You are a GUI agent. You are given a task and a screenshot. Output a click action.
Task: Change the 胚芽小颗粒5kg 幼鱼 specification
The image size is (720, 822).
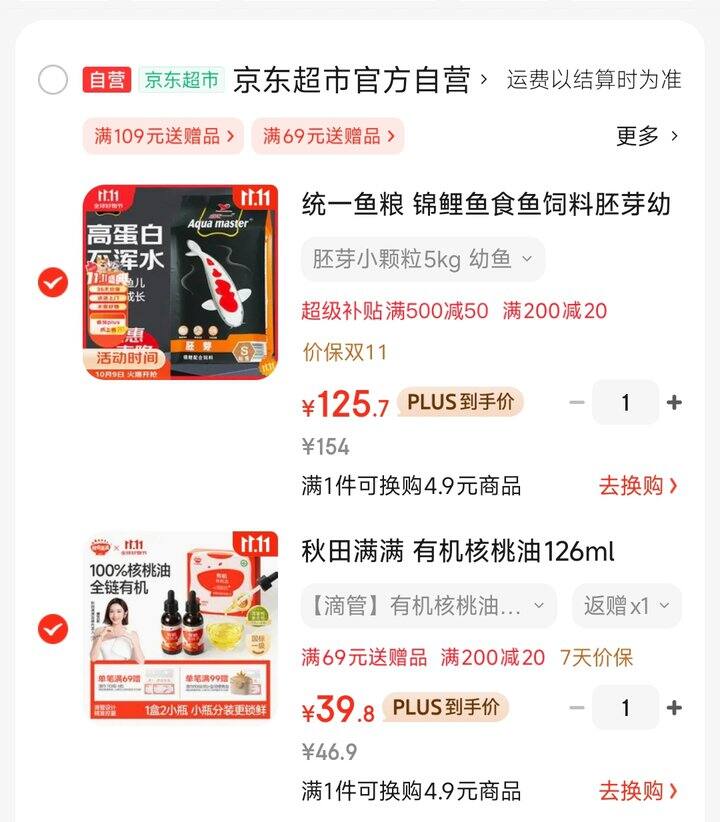coord(423,259)
